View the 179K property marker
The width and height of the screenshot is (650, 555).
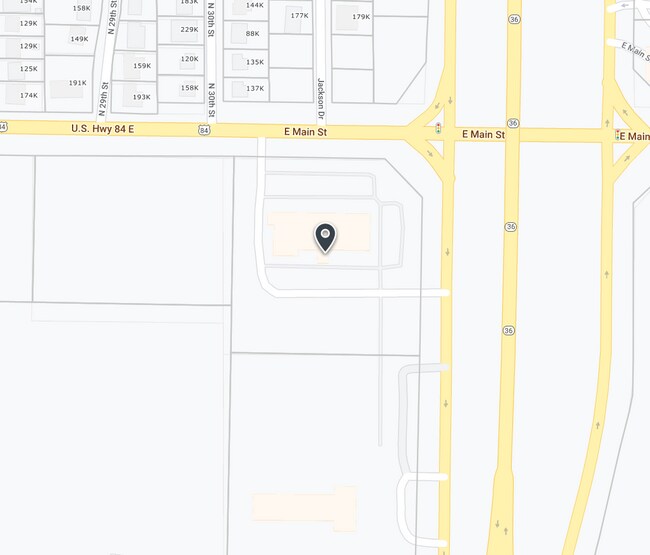(361, 17)
